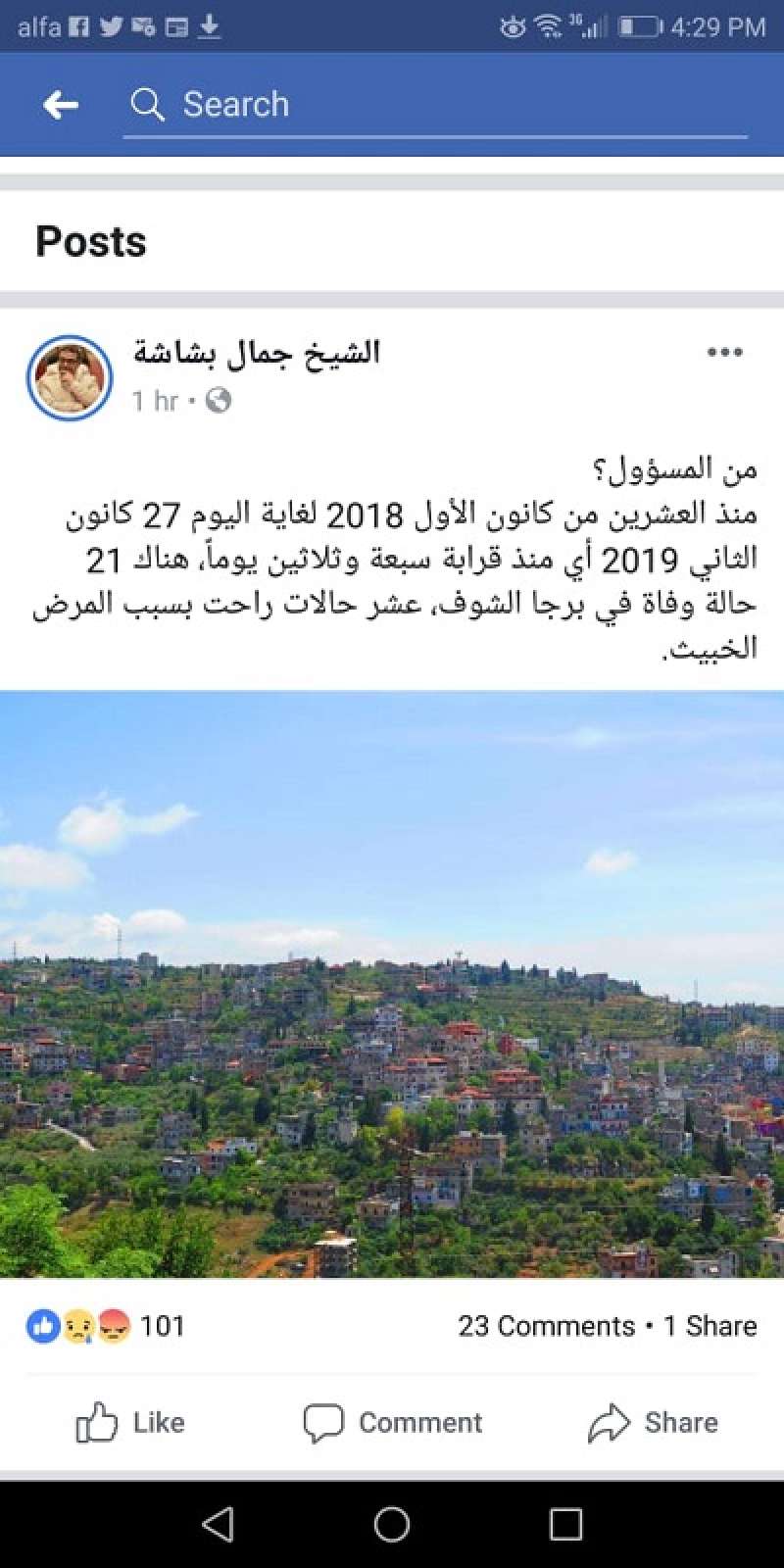Tap the system home button
784x1568 pixels.
click(392, 1524)
